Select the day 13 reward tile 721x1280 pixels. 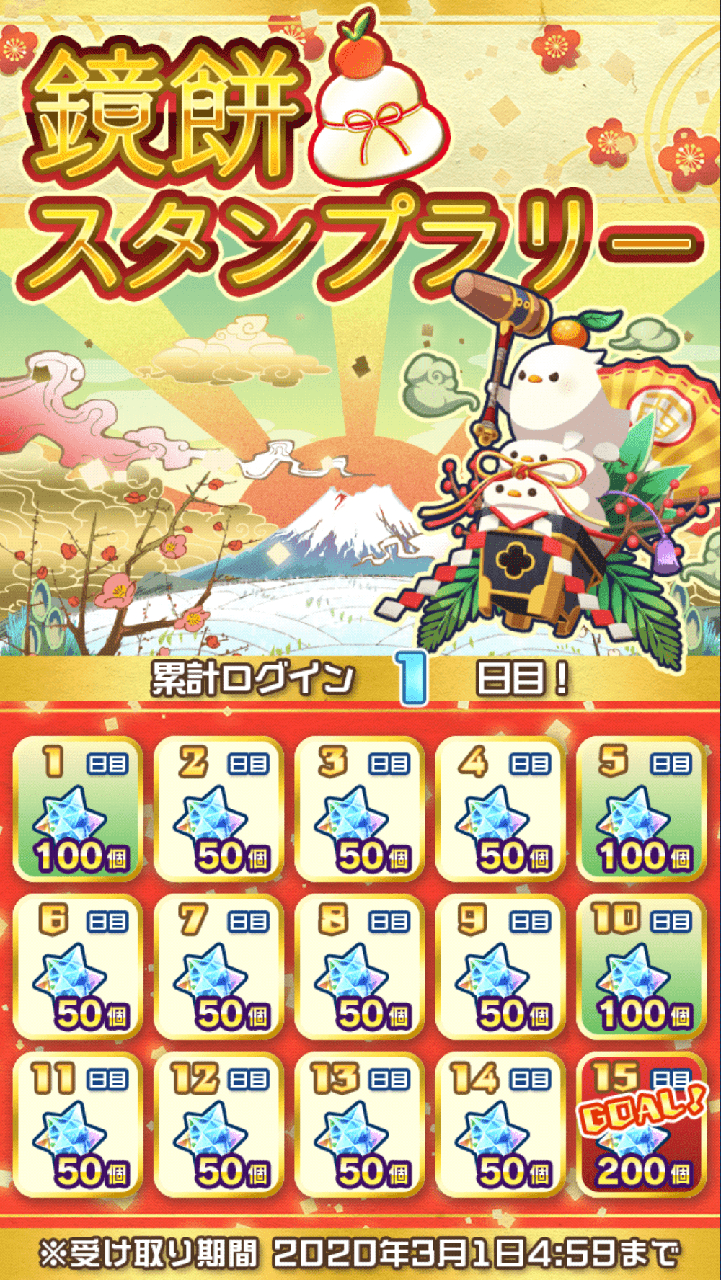360,1126
